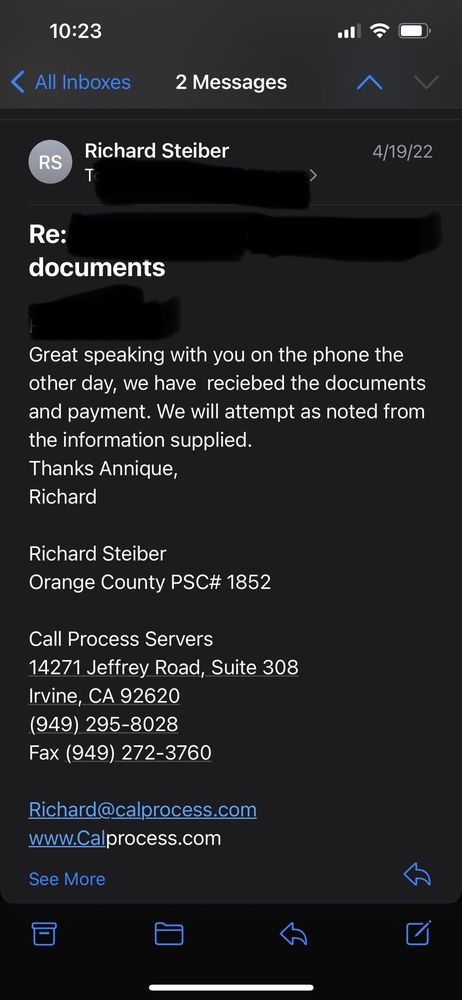Expand the message with See More

pyautogui.click(x=67, y=879)
